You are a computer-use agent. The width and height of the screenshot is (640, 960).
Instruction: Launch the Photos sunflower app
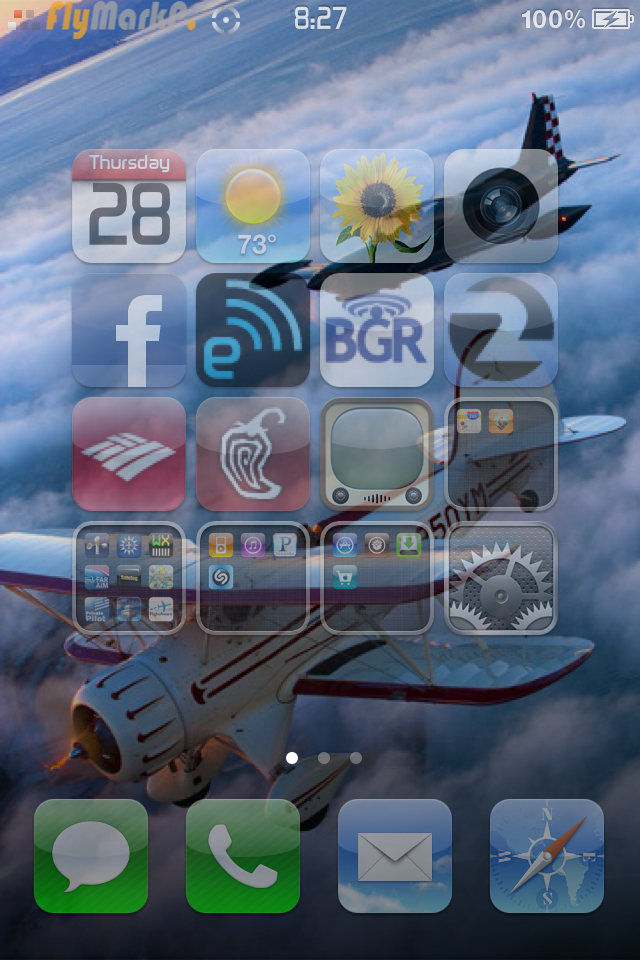pyautogui.click(x=376, y=206)
